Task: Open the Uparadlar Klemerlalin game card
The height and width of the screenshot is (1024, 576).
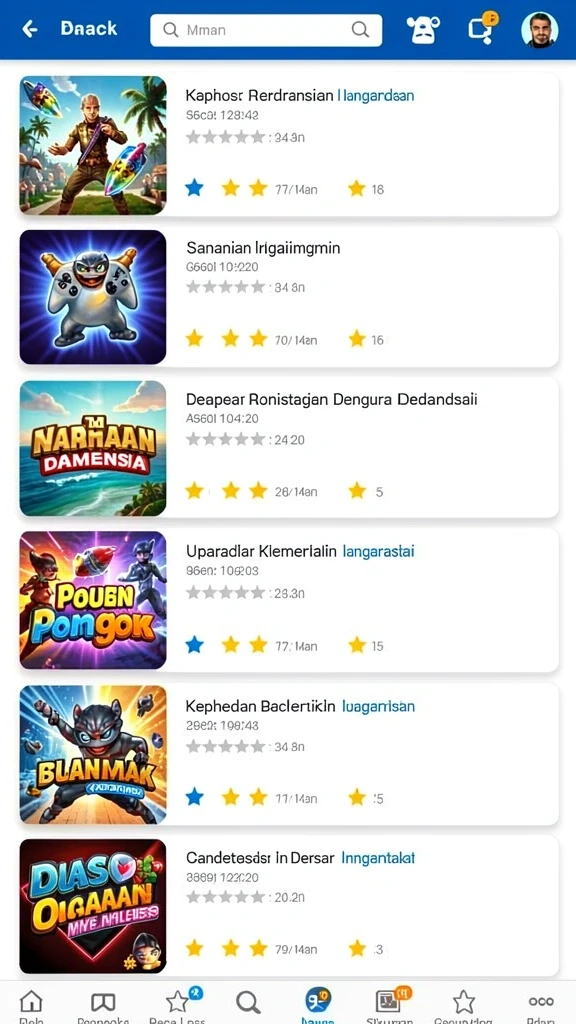Action: pos(289,600)
